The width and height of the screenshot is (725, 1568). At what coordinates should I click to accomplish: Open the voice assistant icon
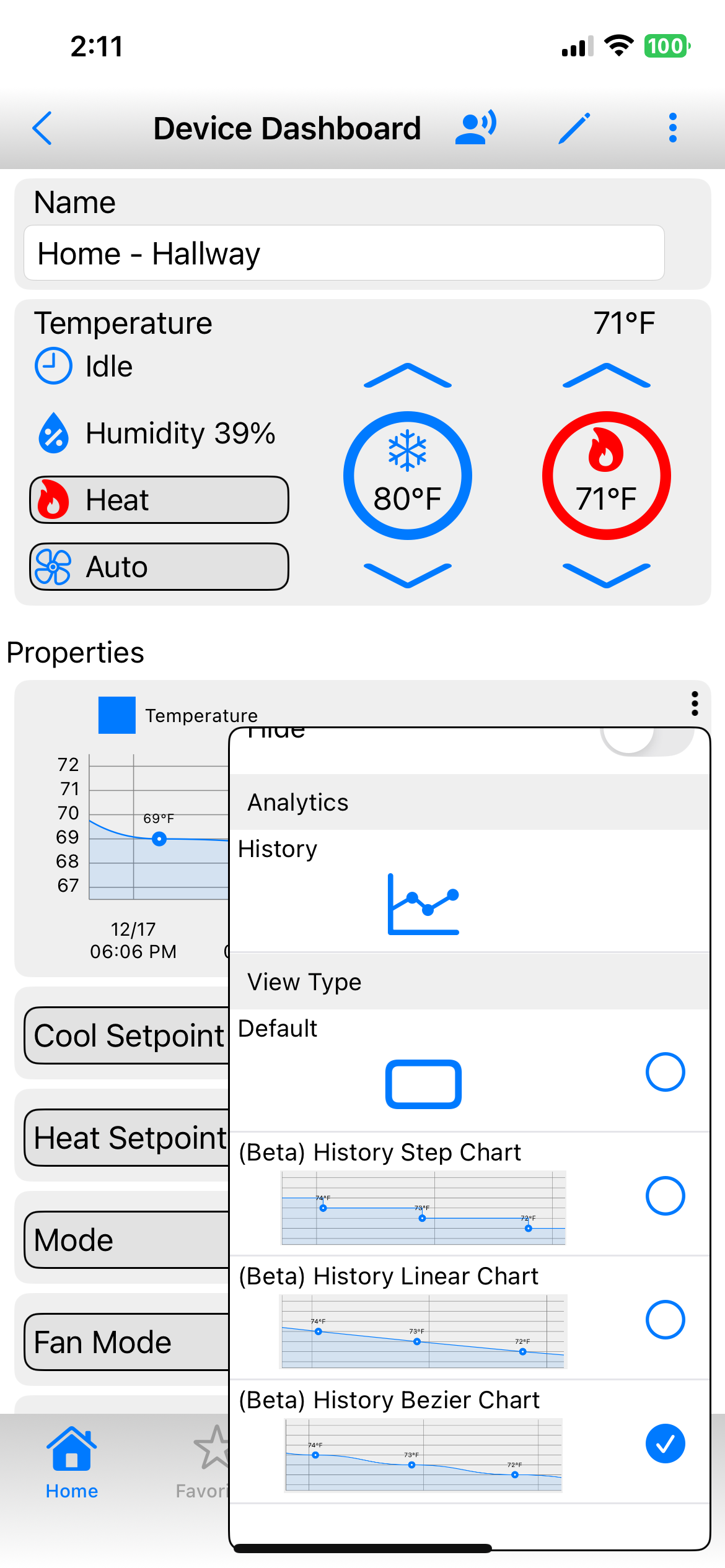475,128
